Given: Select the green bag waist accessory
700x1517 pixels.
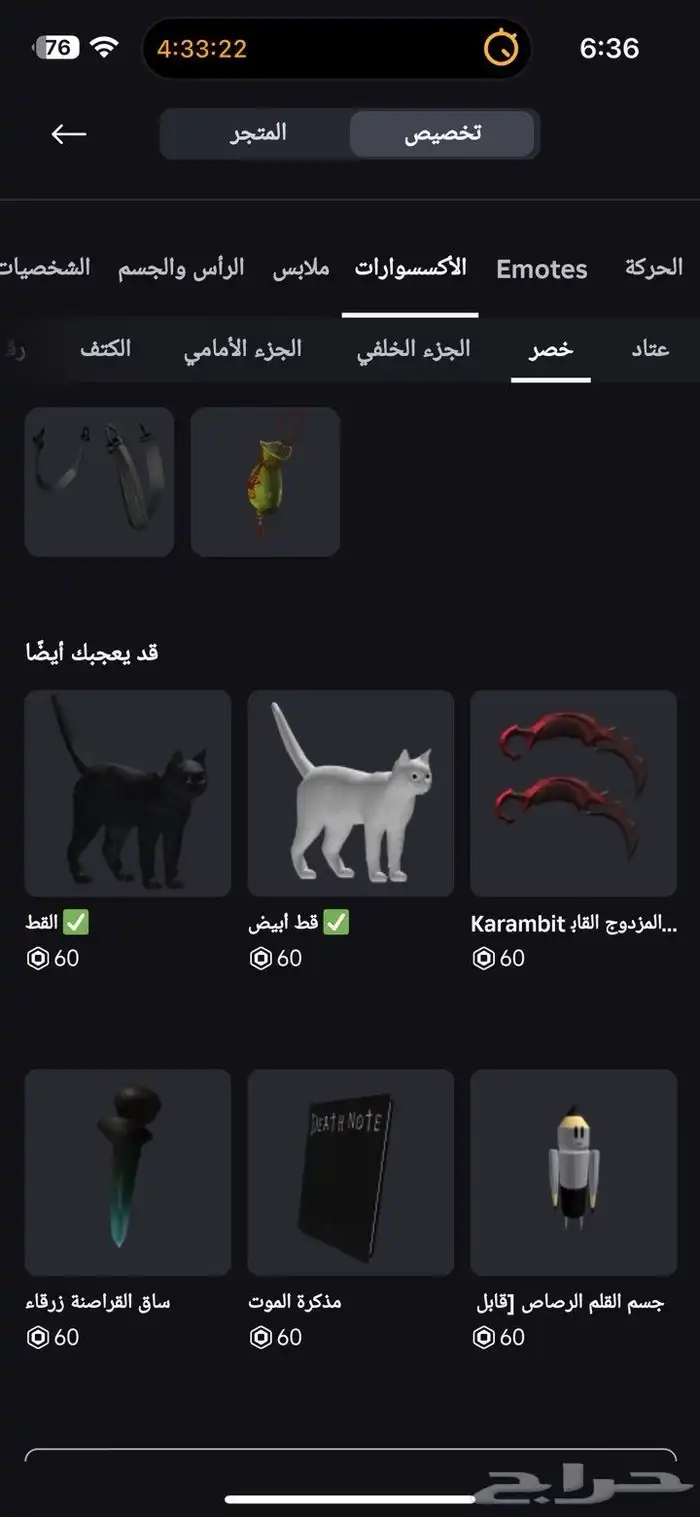Looking at the screenshot, I should pyautogui.click(x=265, y=481).
